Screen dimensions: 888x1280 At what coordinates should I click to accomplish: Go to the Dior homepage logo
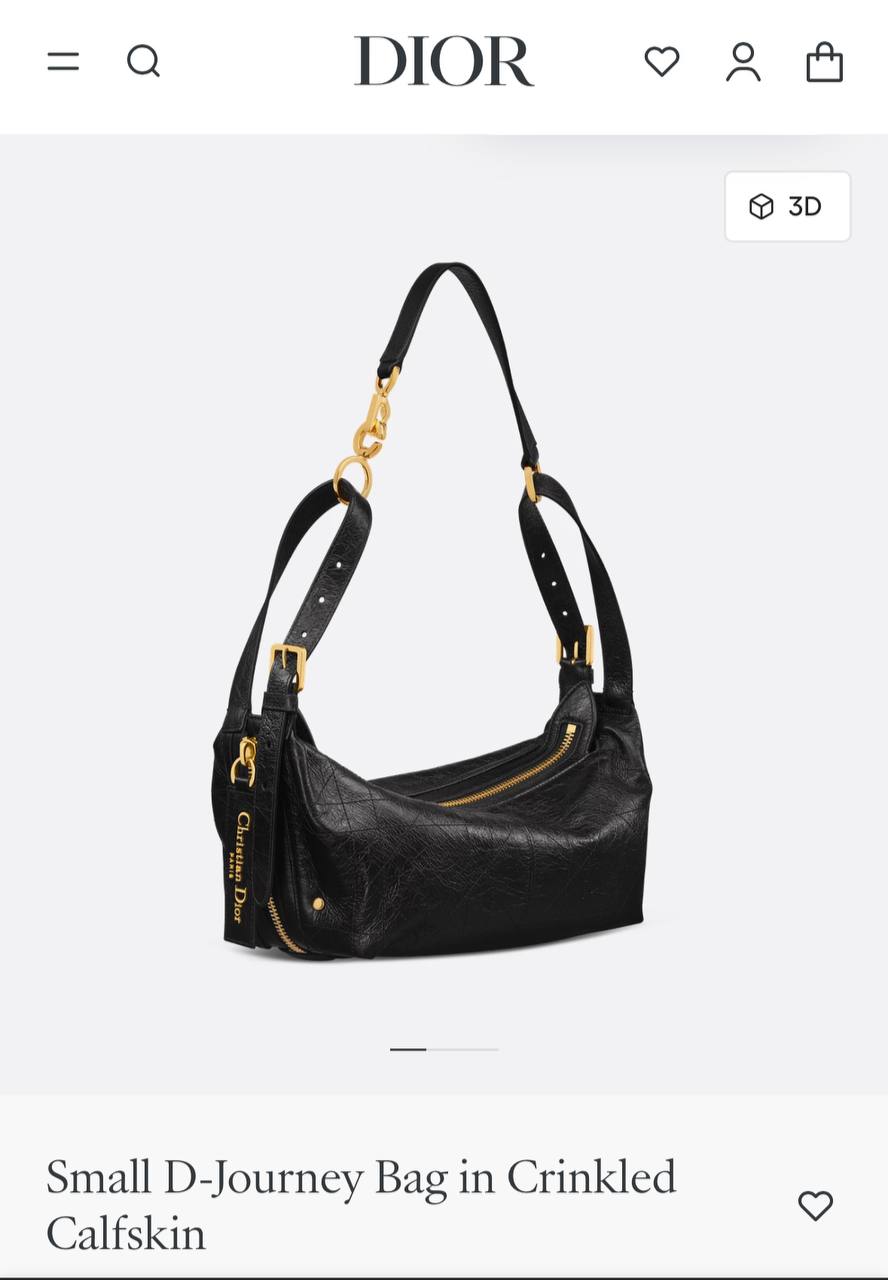443,61
